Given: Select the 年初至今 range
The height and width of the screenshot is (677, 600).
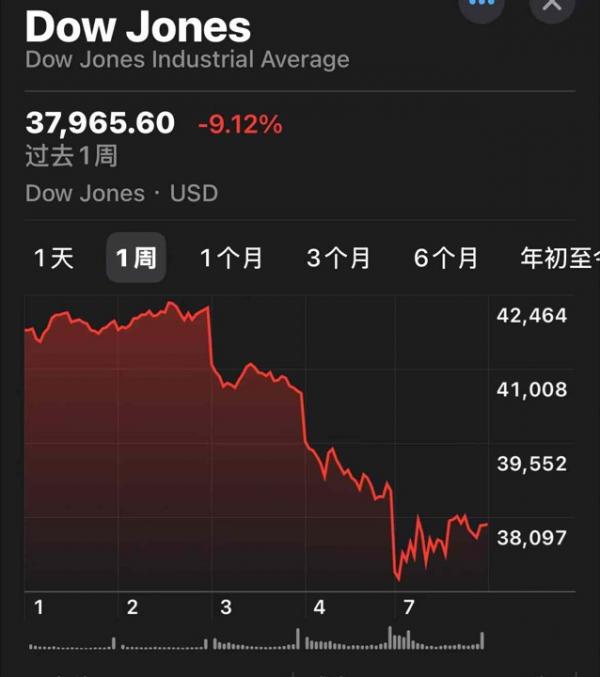Looking at the screenshot, I should tap(557, 259).
